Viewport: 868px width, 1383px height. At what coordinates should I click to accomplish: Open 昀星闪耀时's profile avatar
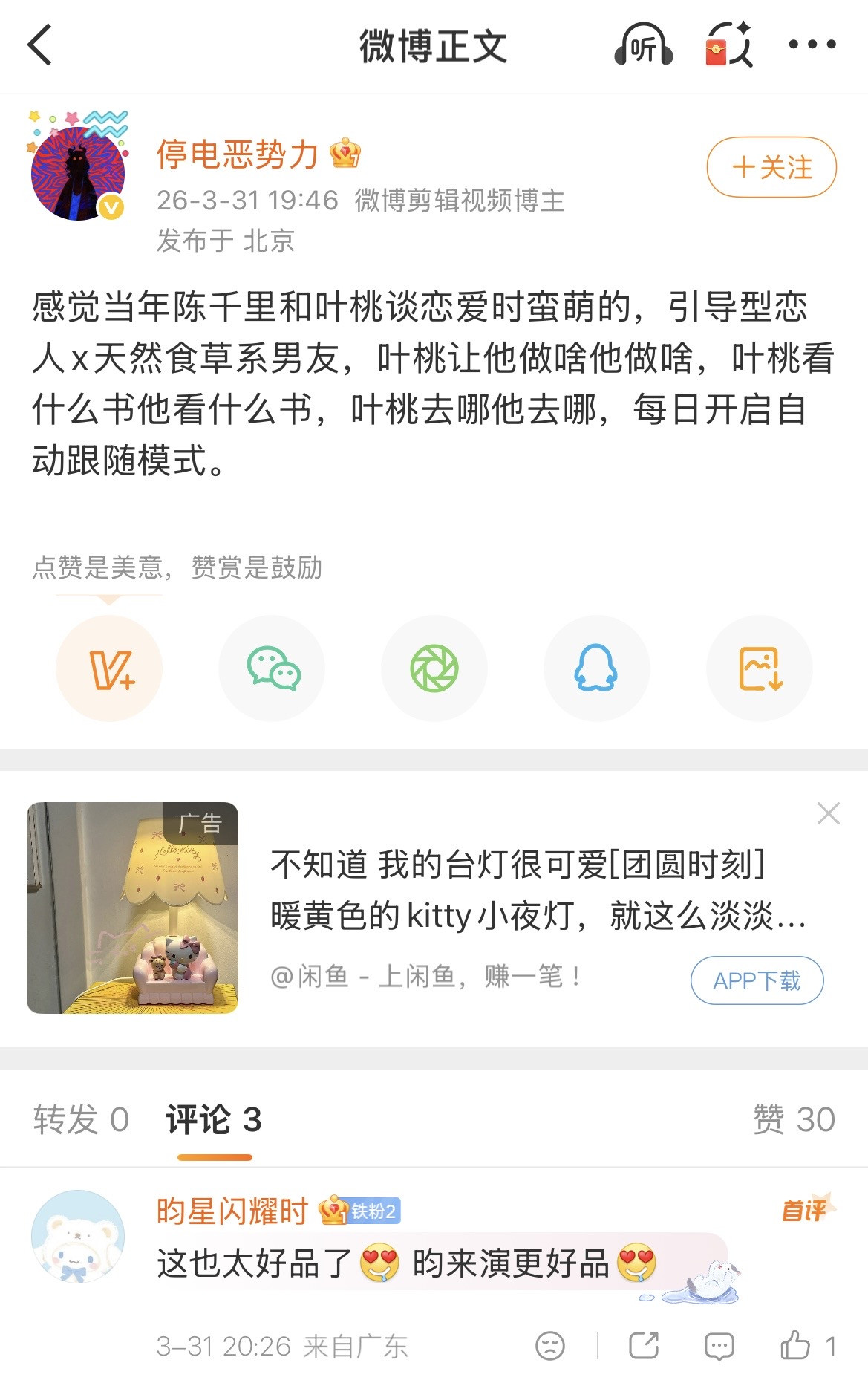point(78,1237)
